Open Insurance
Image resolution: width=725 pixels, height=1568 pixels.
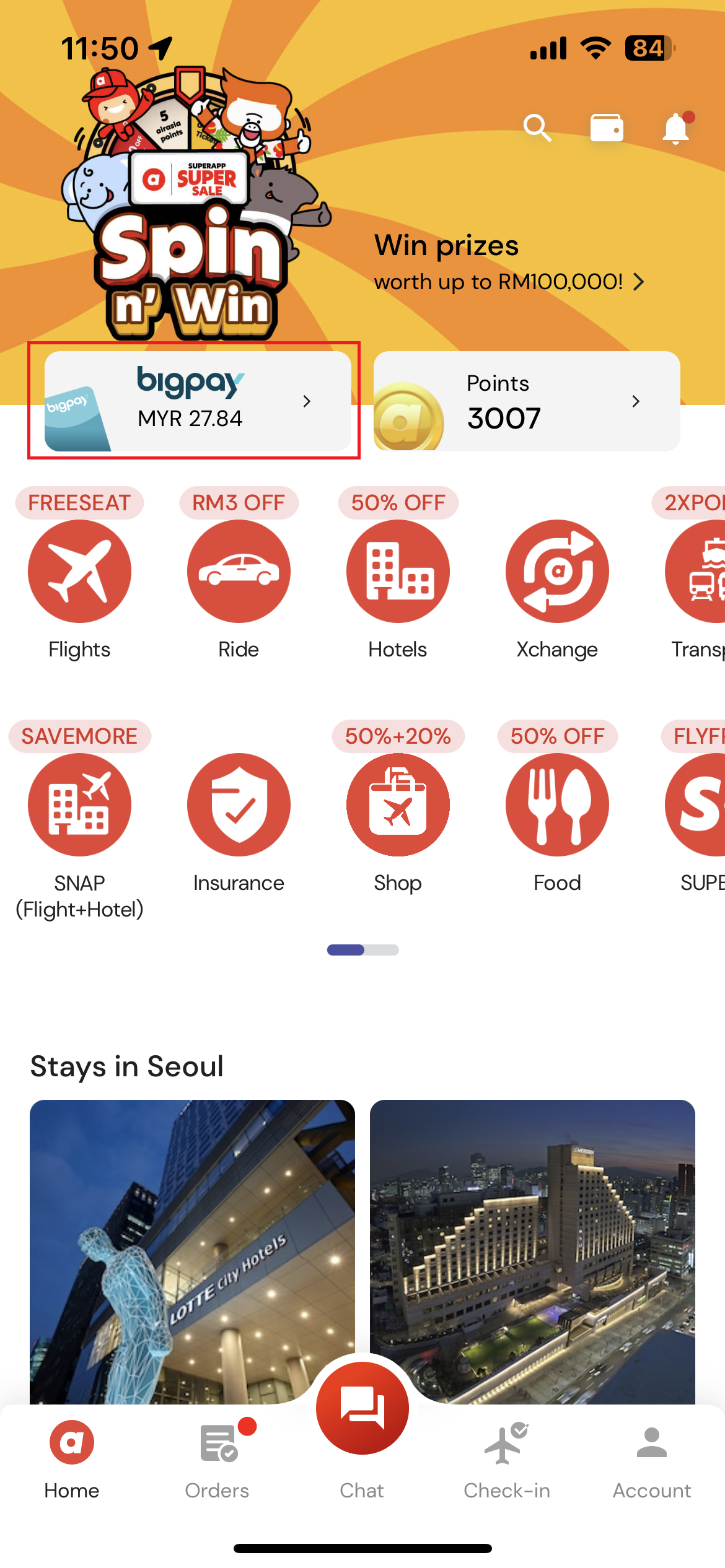pyautogui.click(x=239, y=805)
